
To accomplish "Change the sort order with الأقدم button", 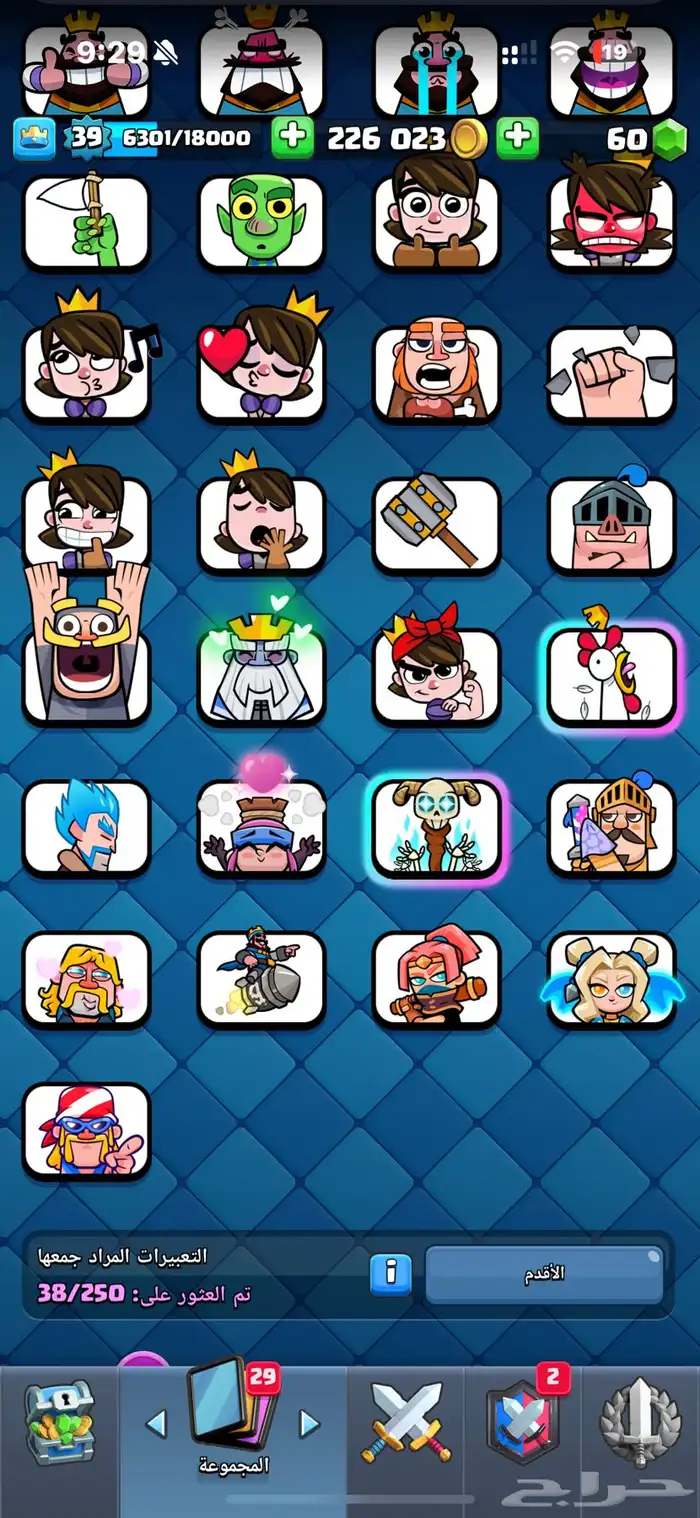I will [545, 1273].
